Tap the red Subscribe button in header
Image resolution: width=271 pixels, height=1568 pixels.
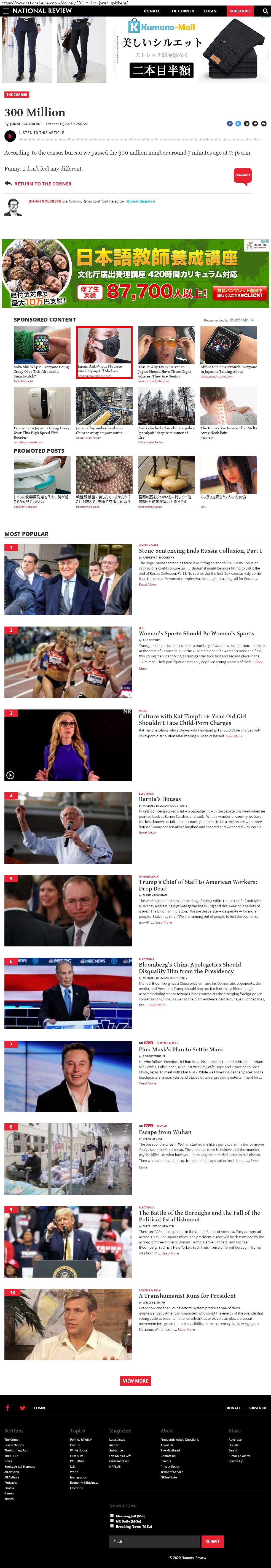pos(240,11)
